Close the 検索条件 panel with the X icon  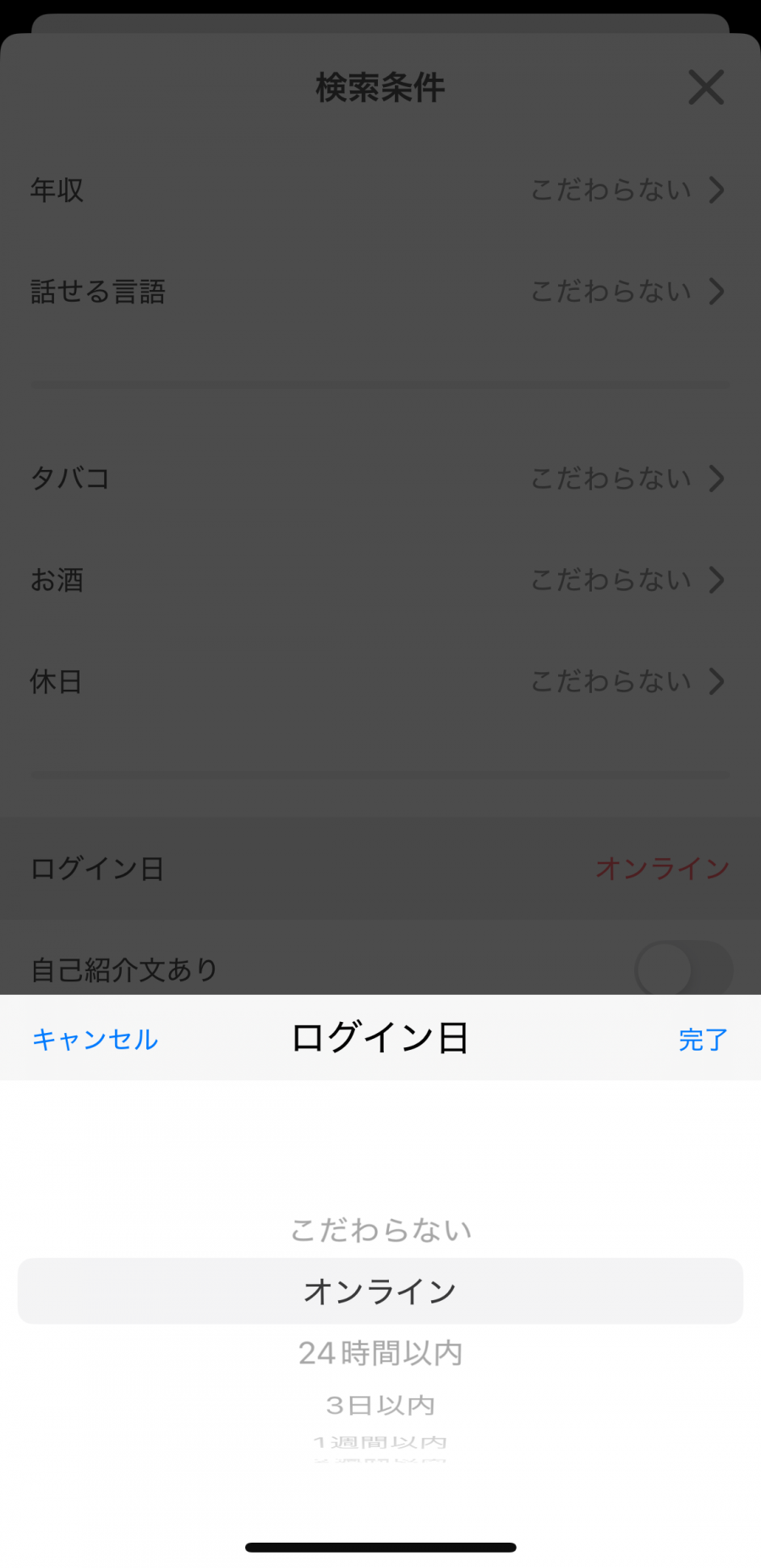pyautogui.click(x=706, y=88)
